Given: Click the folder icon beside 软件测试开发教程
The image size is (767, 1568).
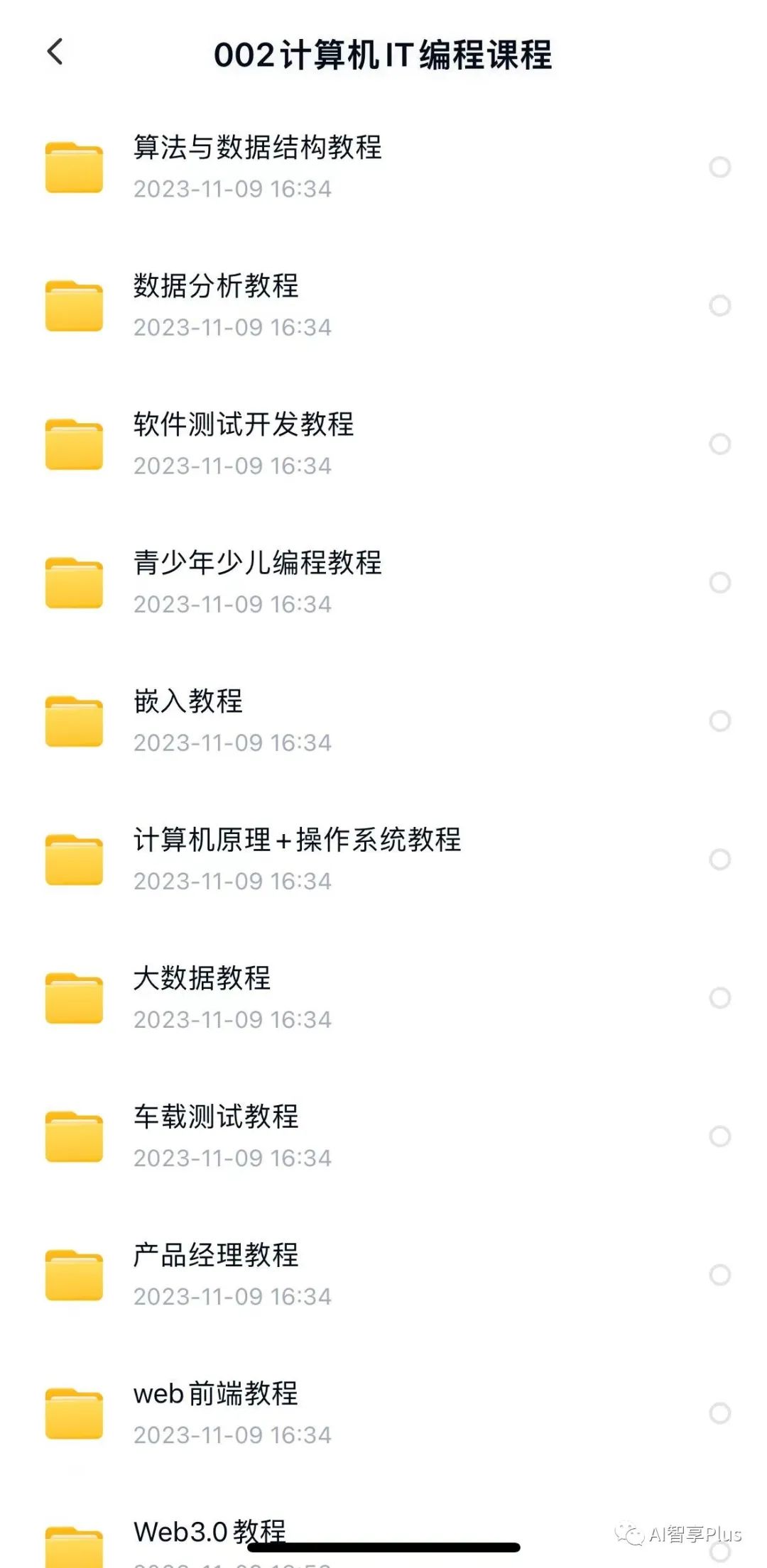Looking at the screenshot, I should (x=75, y=445).
